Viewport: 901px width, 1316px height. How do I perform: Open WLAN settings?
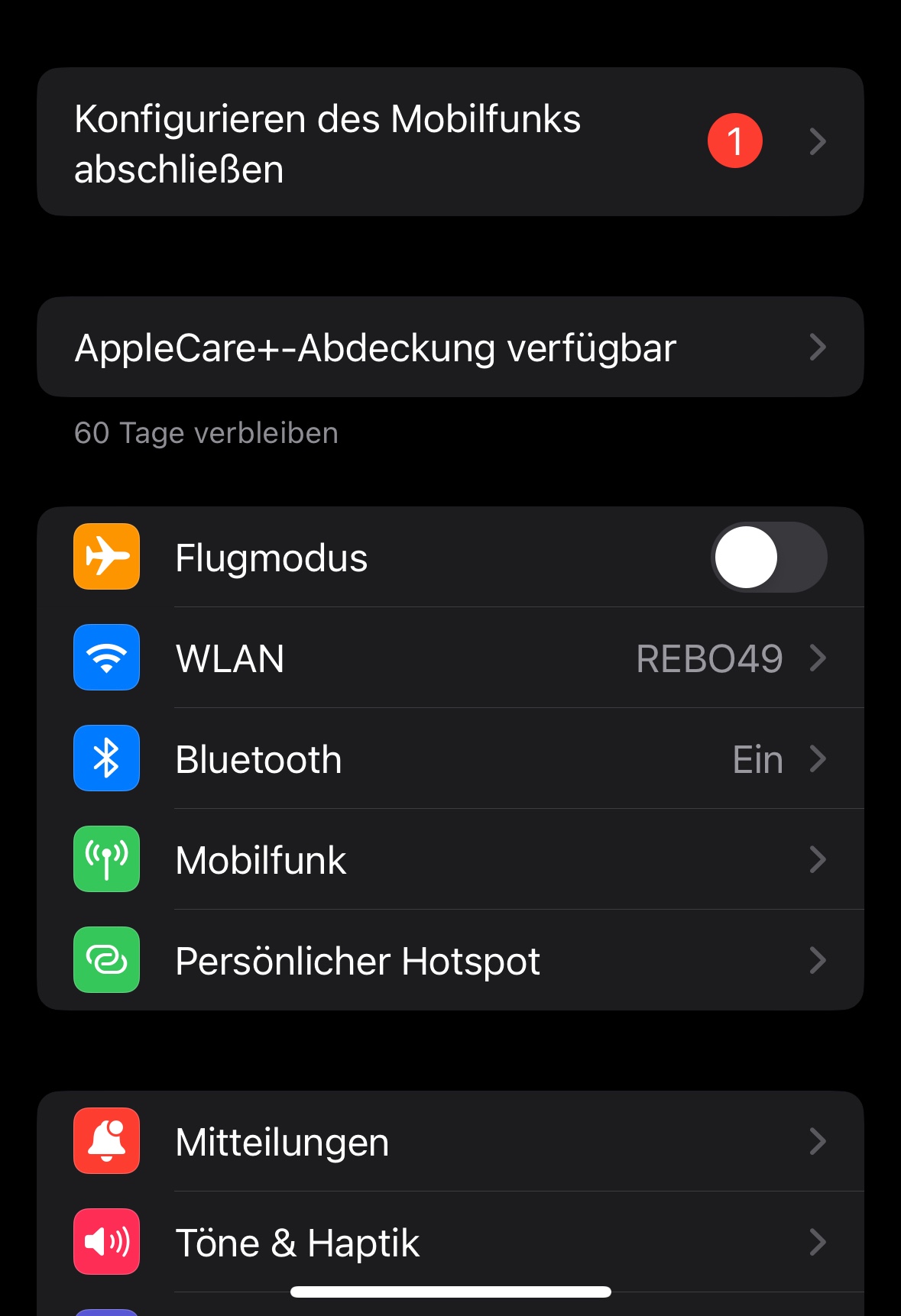pyautogui.click(x=450, y=658)
